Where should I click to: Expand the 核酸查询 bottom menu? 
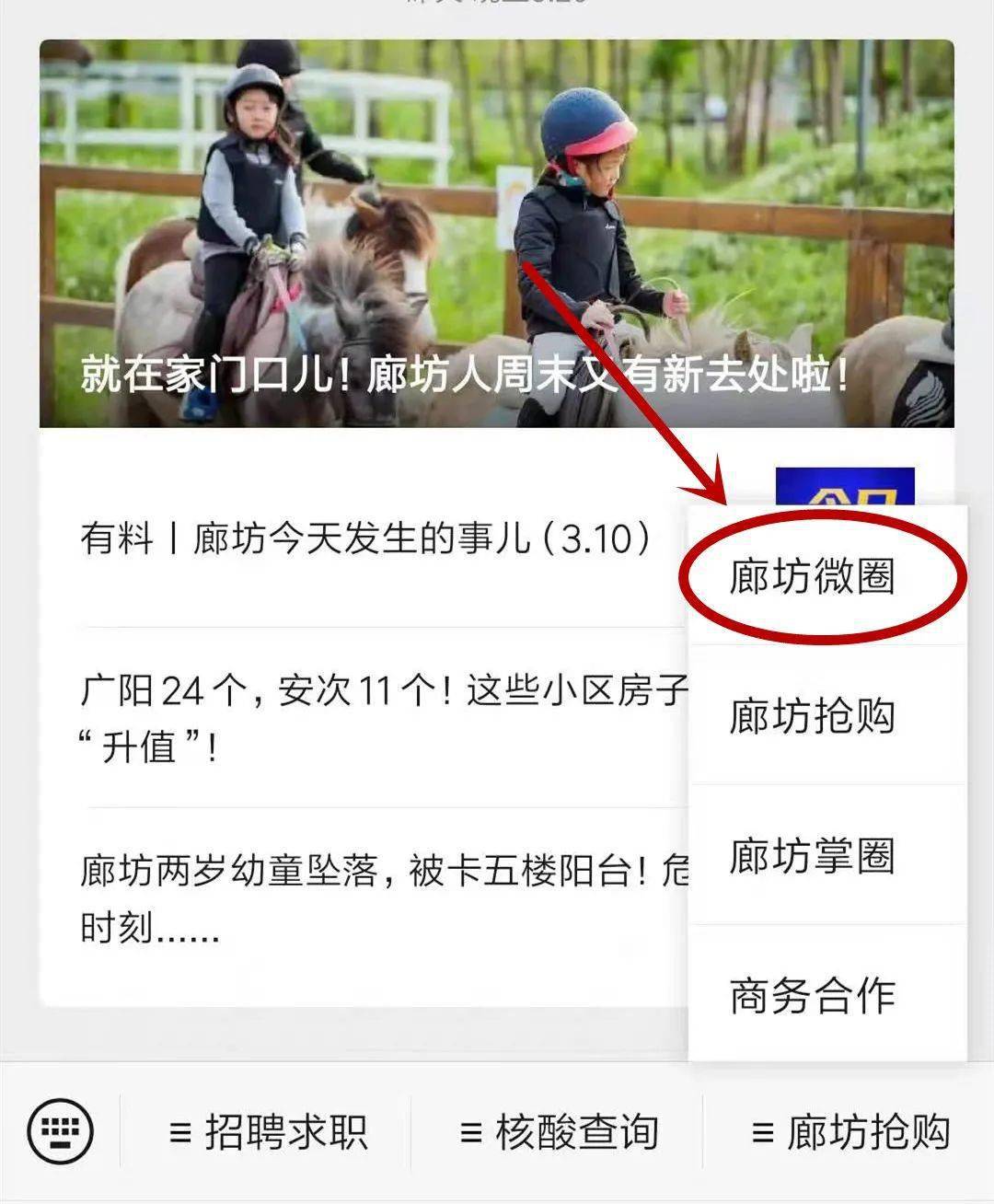click(x=560, y=1132)
